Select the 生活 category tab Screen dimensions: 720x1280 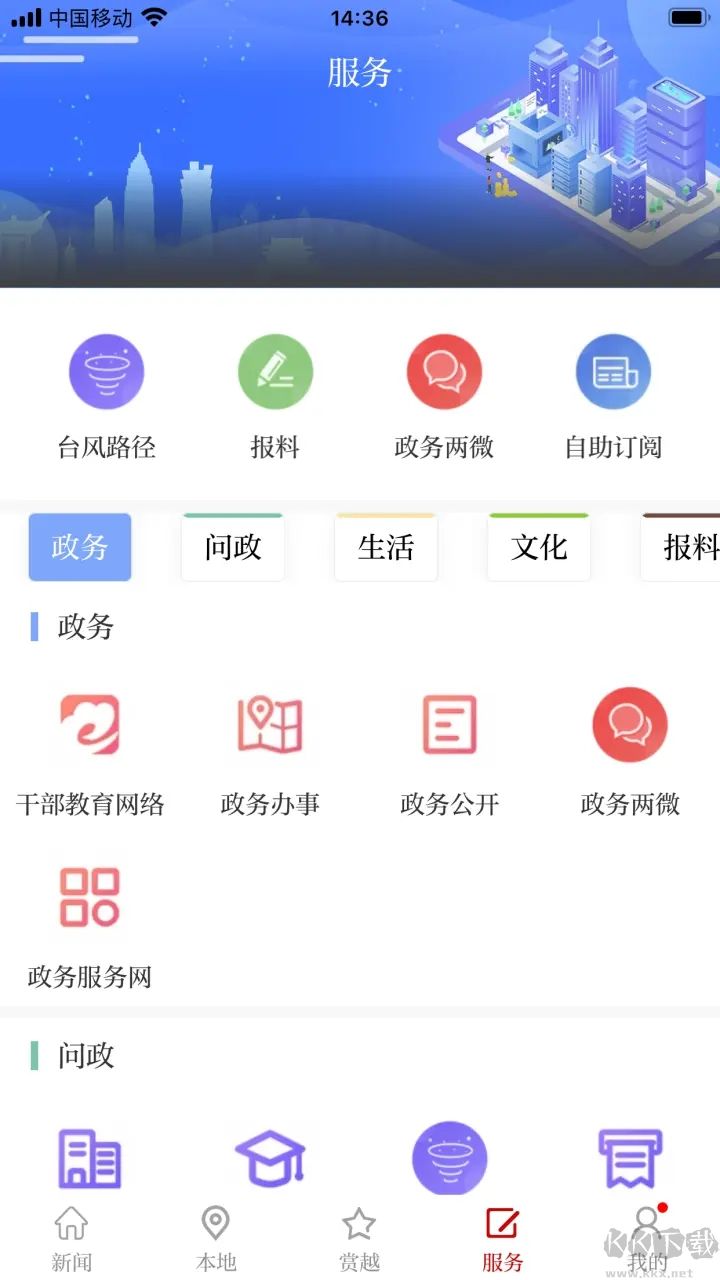click(386, 547)
